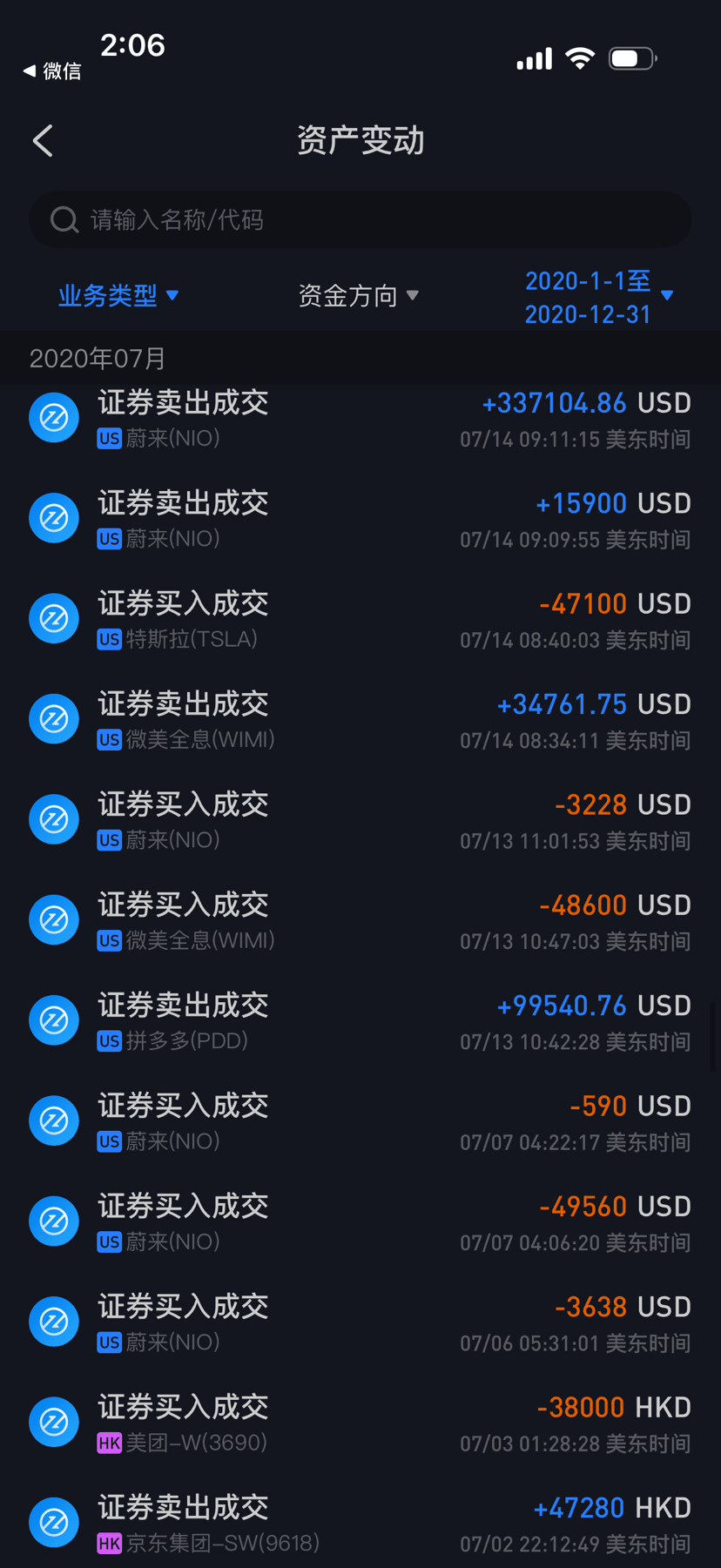This screenshot has height=1568, width=721.
Task: Select the +34761.75 USD 微美全息 sale
Action: 360,720
